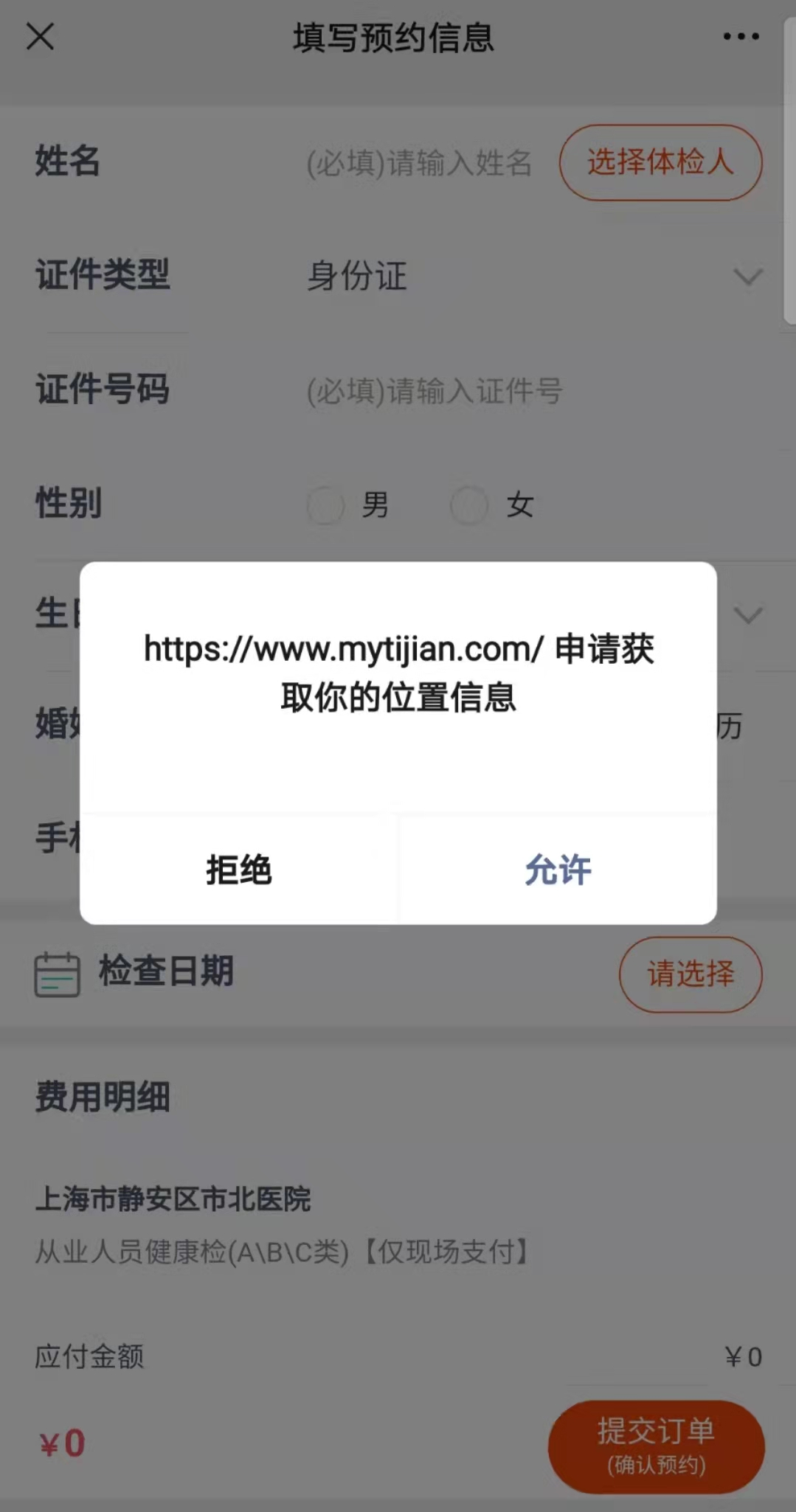
Task: Close the page with the X icon
Action: pyautogui.click(x=40, y=36)
